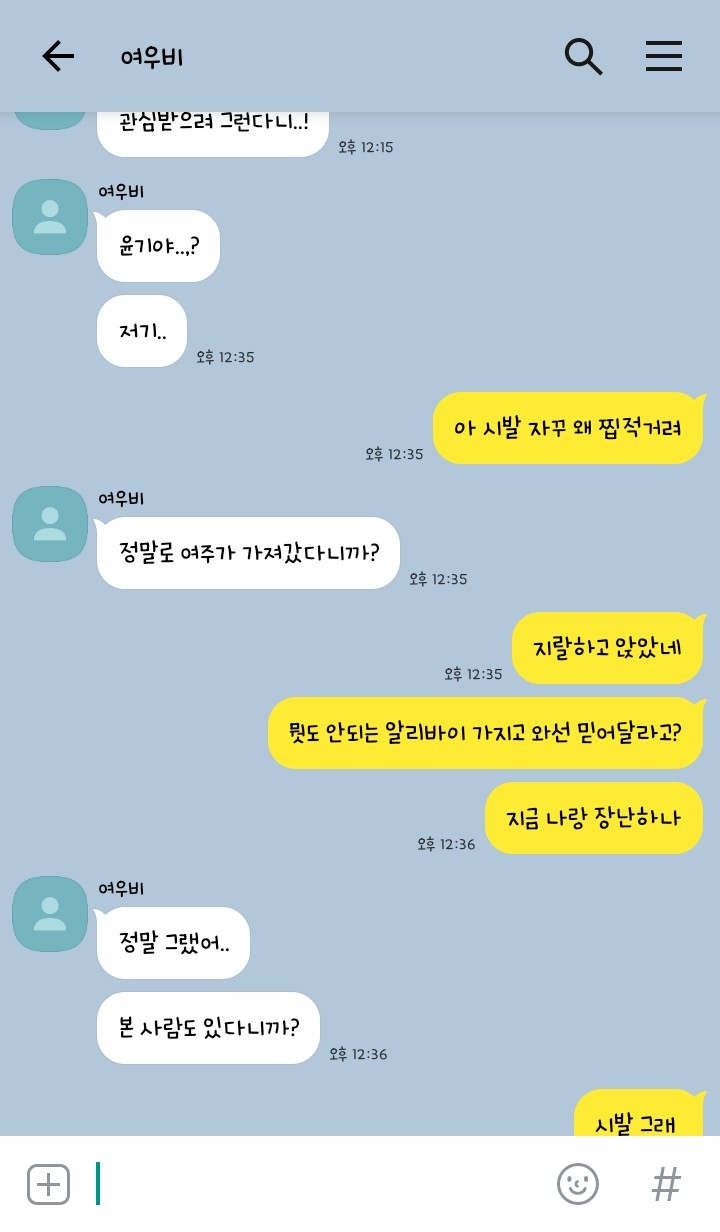Image resolution: width=720 pixels, height=1232 pixels.
Task: Tap the message input field
Action: (x=320, y=1184)
